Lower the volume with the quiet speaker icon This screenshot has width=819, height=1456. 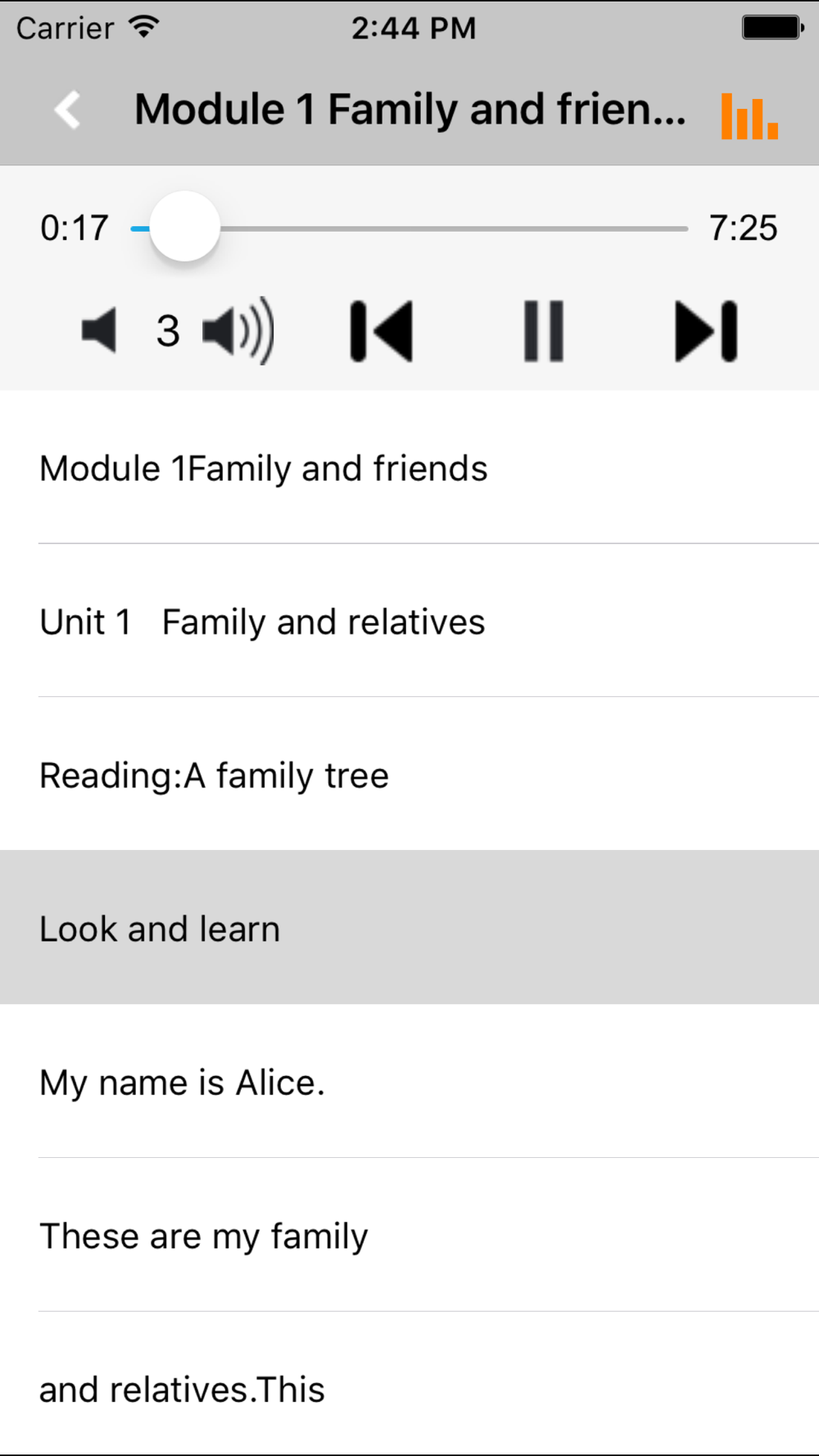(x=100, y=331)
